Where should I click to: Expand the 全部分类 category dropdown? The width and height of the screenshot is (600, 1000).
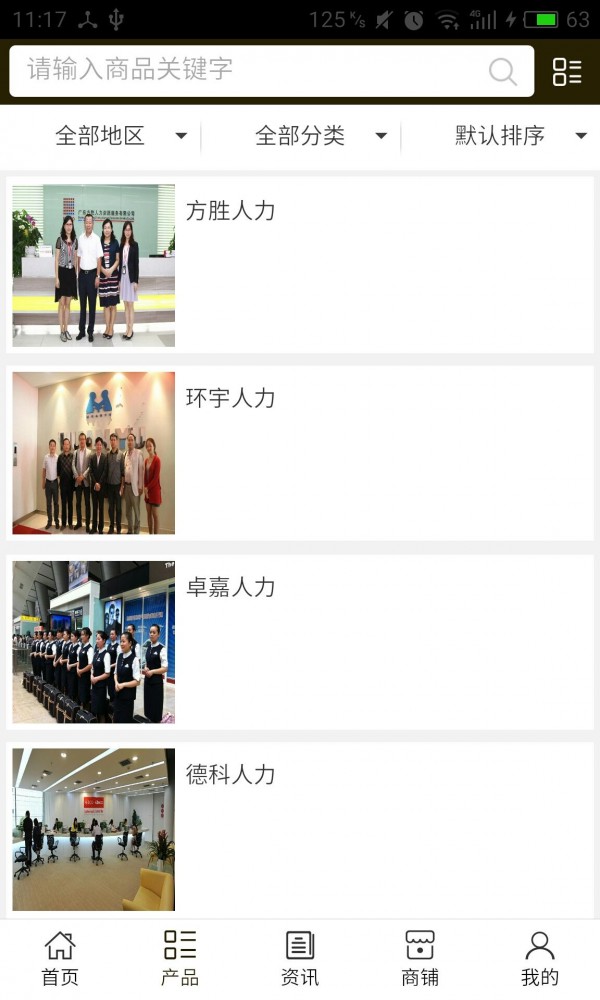pos(320,136)
